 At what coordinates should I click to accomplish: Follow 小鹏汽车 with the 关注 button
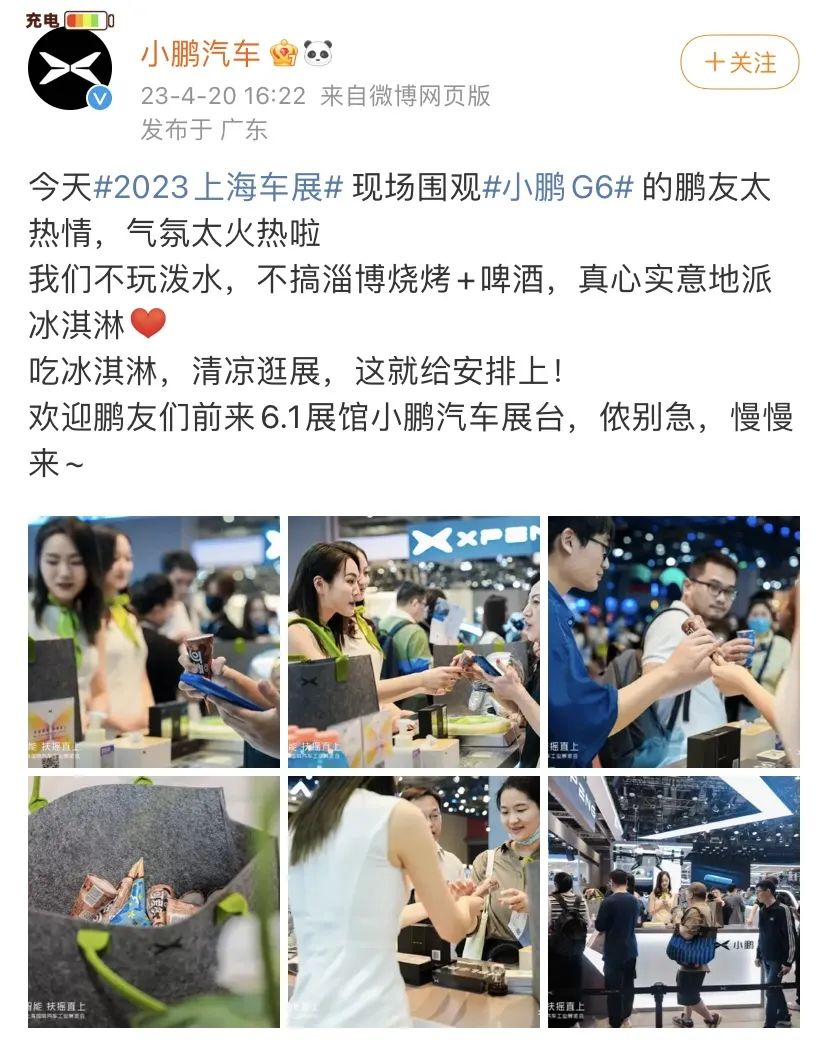tap(739, 62)
